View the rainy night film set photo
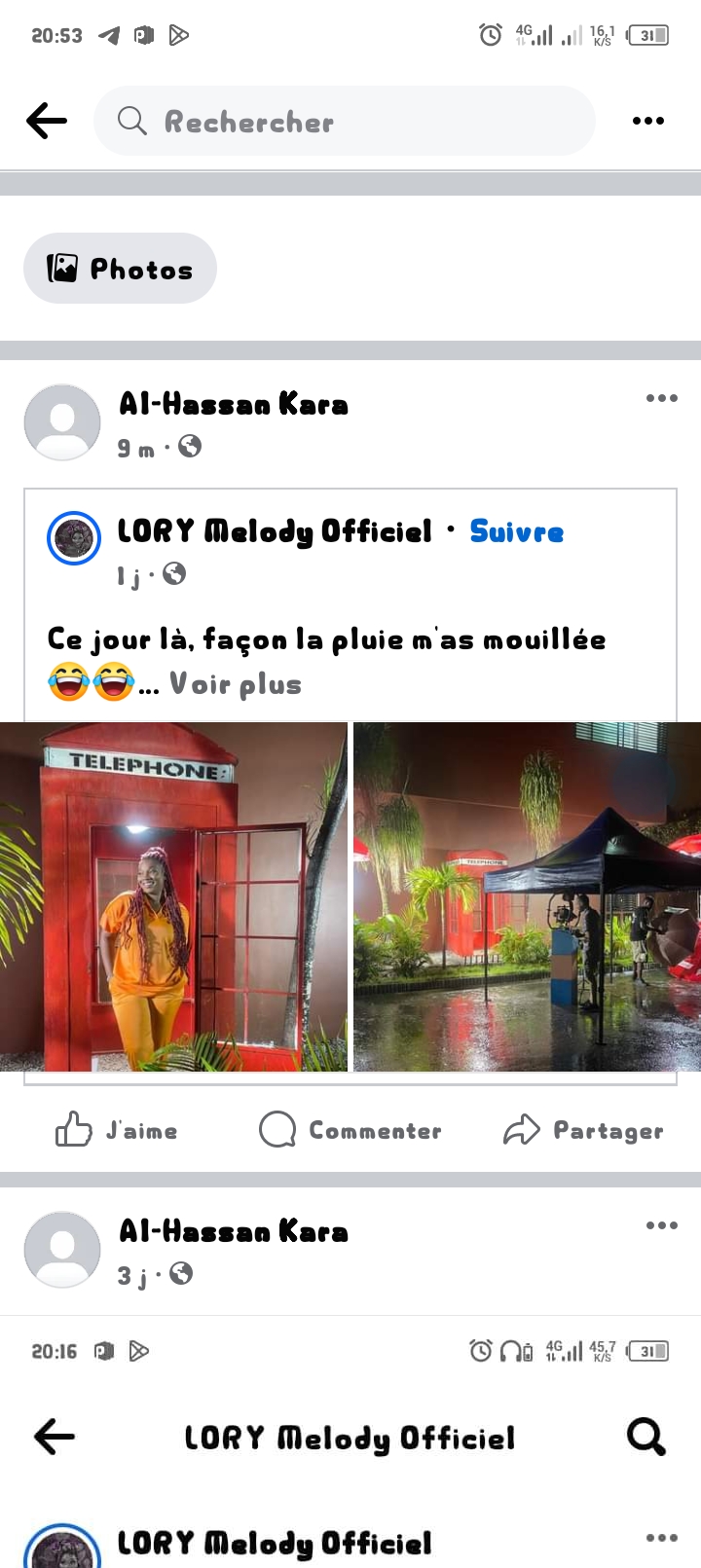701x1568 pixels. click(x=527, y=896)
